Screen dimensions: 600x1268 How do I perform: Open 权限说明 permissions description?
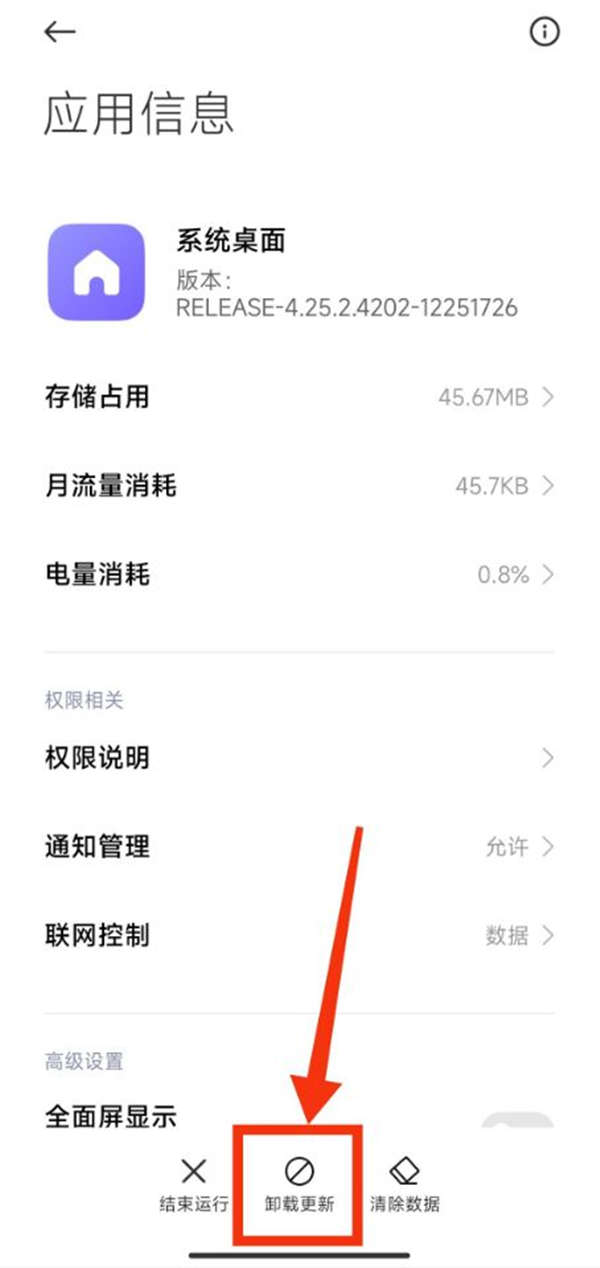pos(298,758)
